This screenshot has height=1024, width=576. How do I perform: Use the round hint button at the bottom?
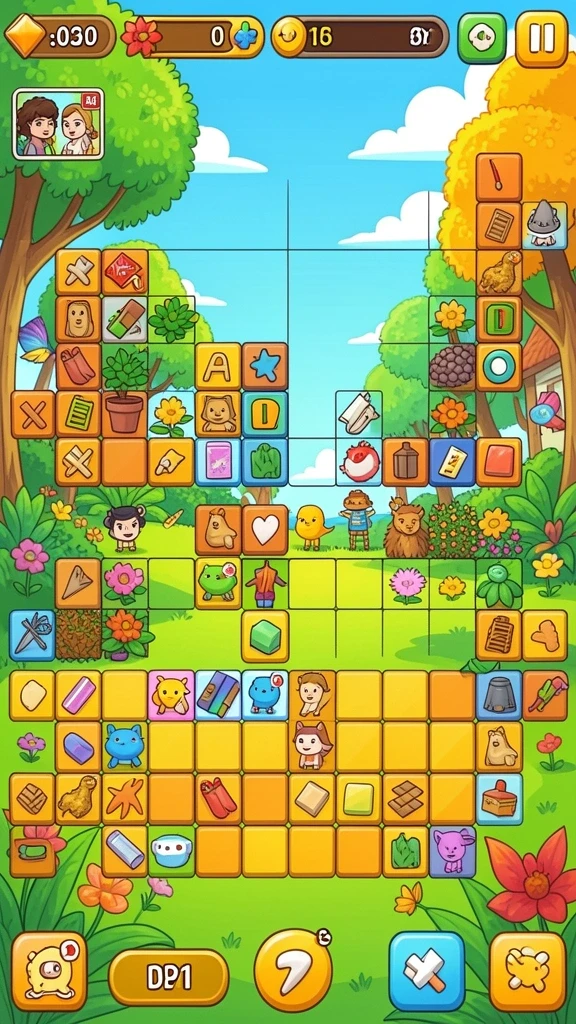click(293, 969)
